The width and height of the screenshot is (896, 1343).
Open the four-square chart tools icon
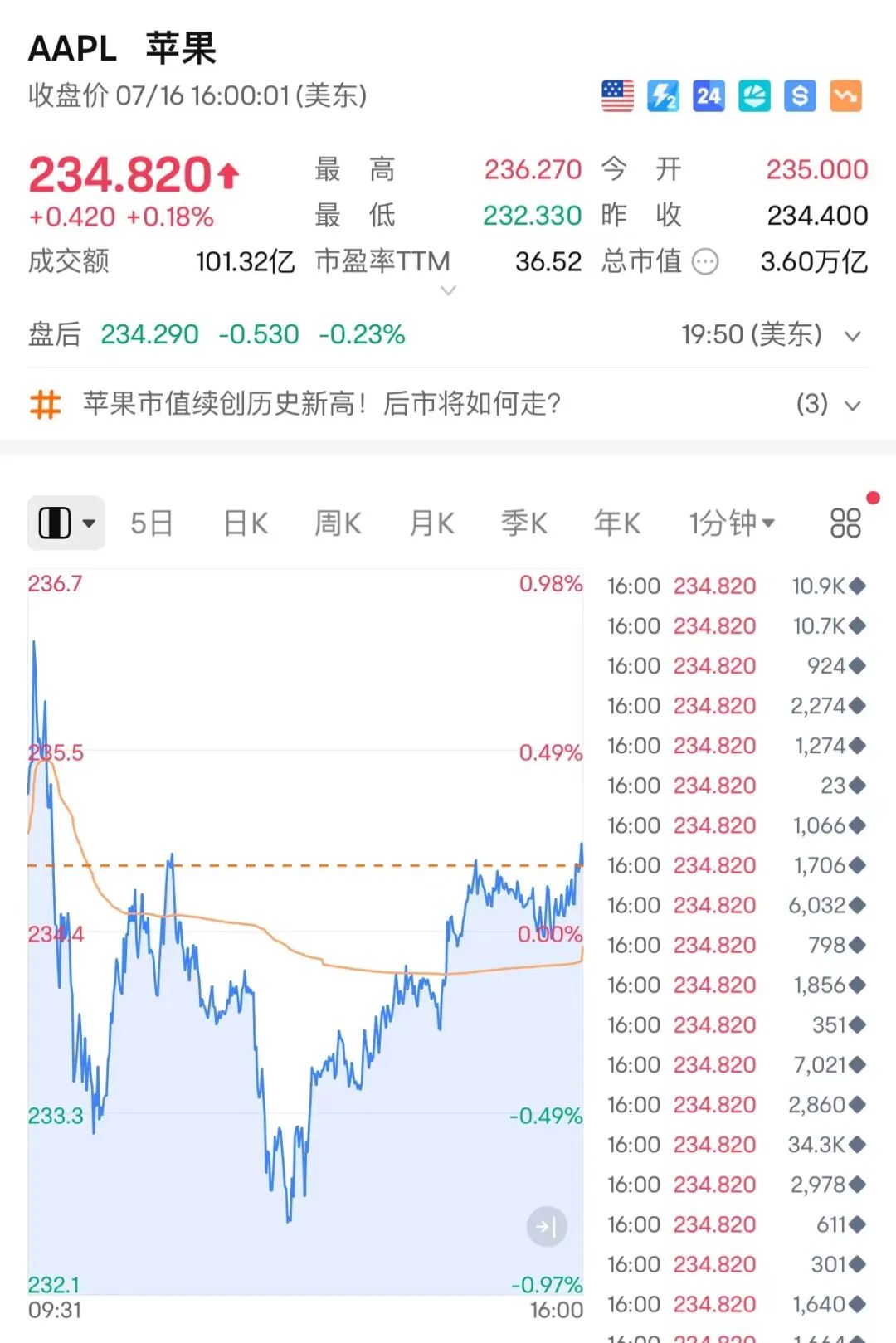(x=845, y=523)
